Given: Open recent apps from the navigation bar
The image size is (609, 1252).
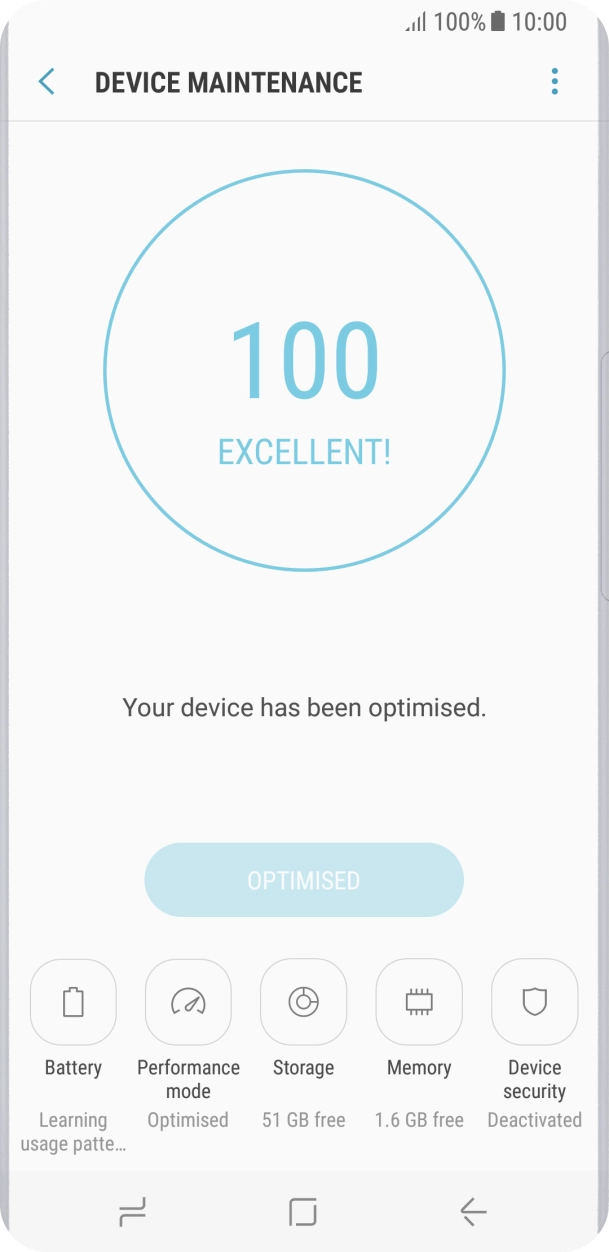Looking at the screenshot, I should click(x=132, y=1212).
